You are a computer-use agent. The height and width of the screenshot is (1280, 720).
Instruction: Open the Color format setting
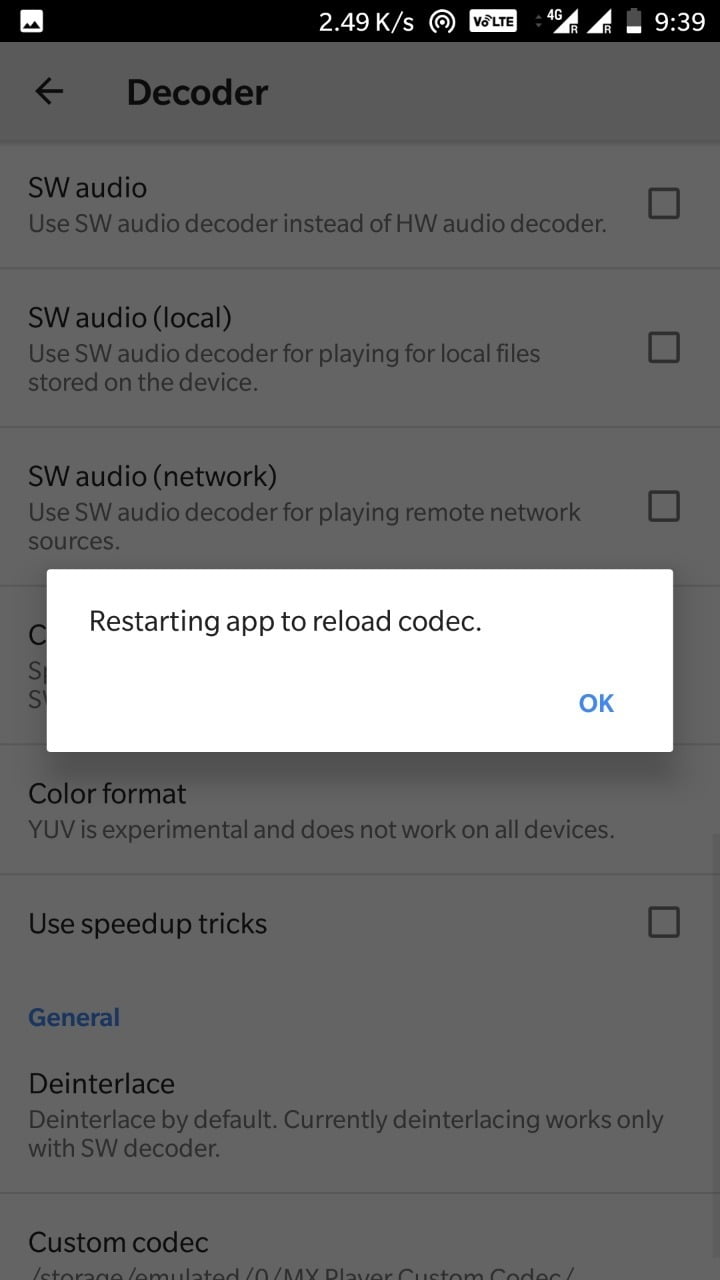(107, 793)
